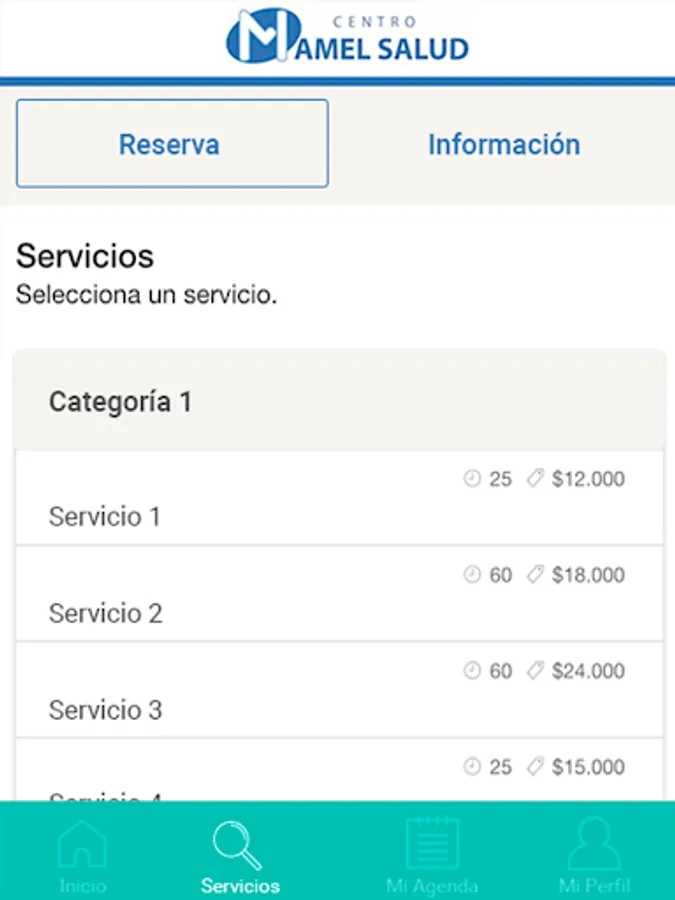Open Mi Agenda in bottom navigation
675x900 pixels.
pyautogui.click(x=432, y=856)
